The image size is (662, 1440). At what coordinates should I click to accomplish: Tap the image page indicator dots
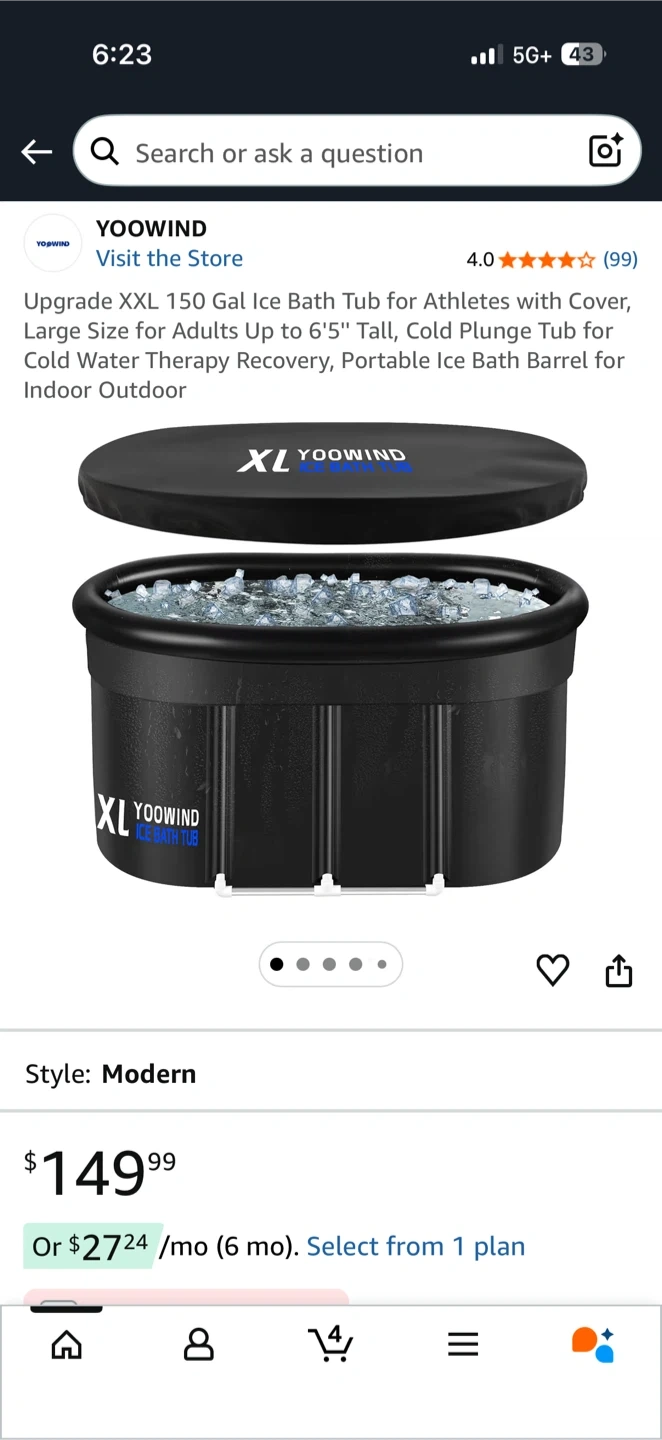330,964
